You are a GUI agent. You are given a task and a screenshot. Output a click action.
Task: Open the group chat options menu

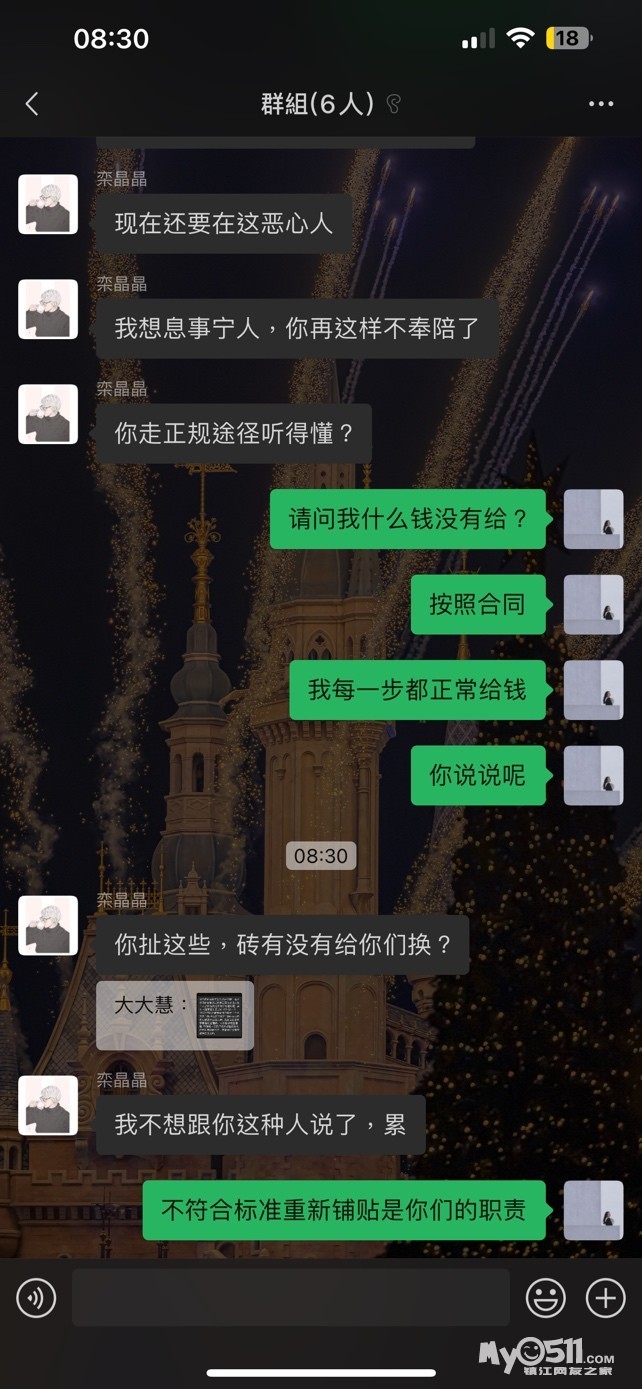[x=600, y=104]
